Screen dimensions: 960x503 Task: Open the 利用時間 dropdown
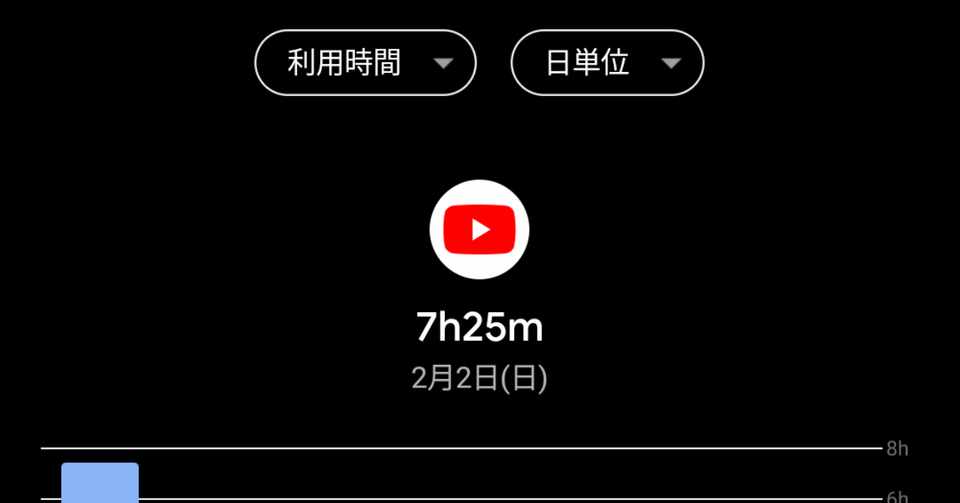[x=366, y=64]
